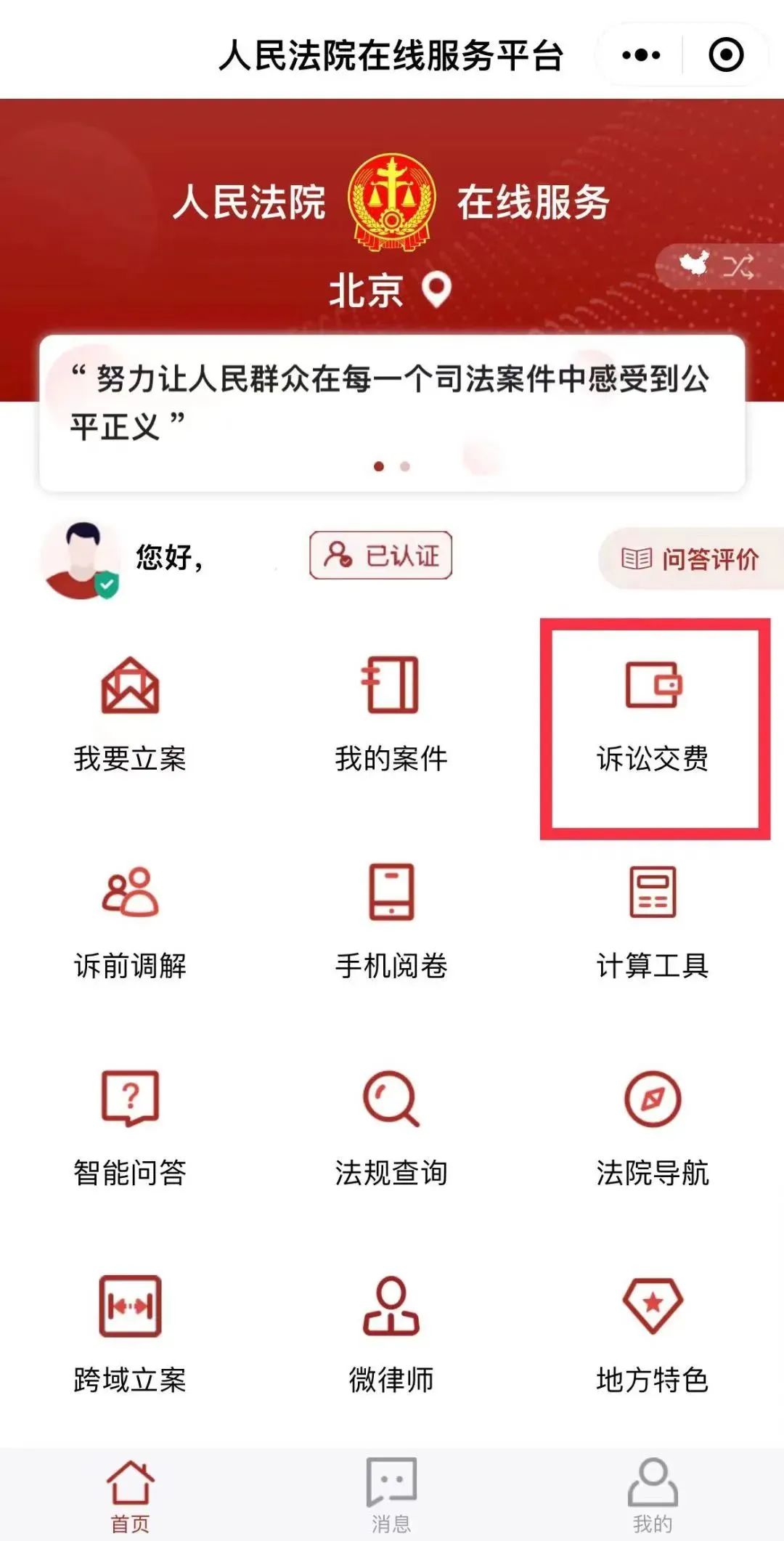The image size is (784, 1541).
Task: Tap the 已认证 badge
Action: tap(381, 556)
